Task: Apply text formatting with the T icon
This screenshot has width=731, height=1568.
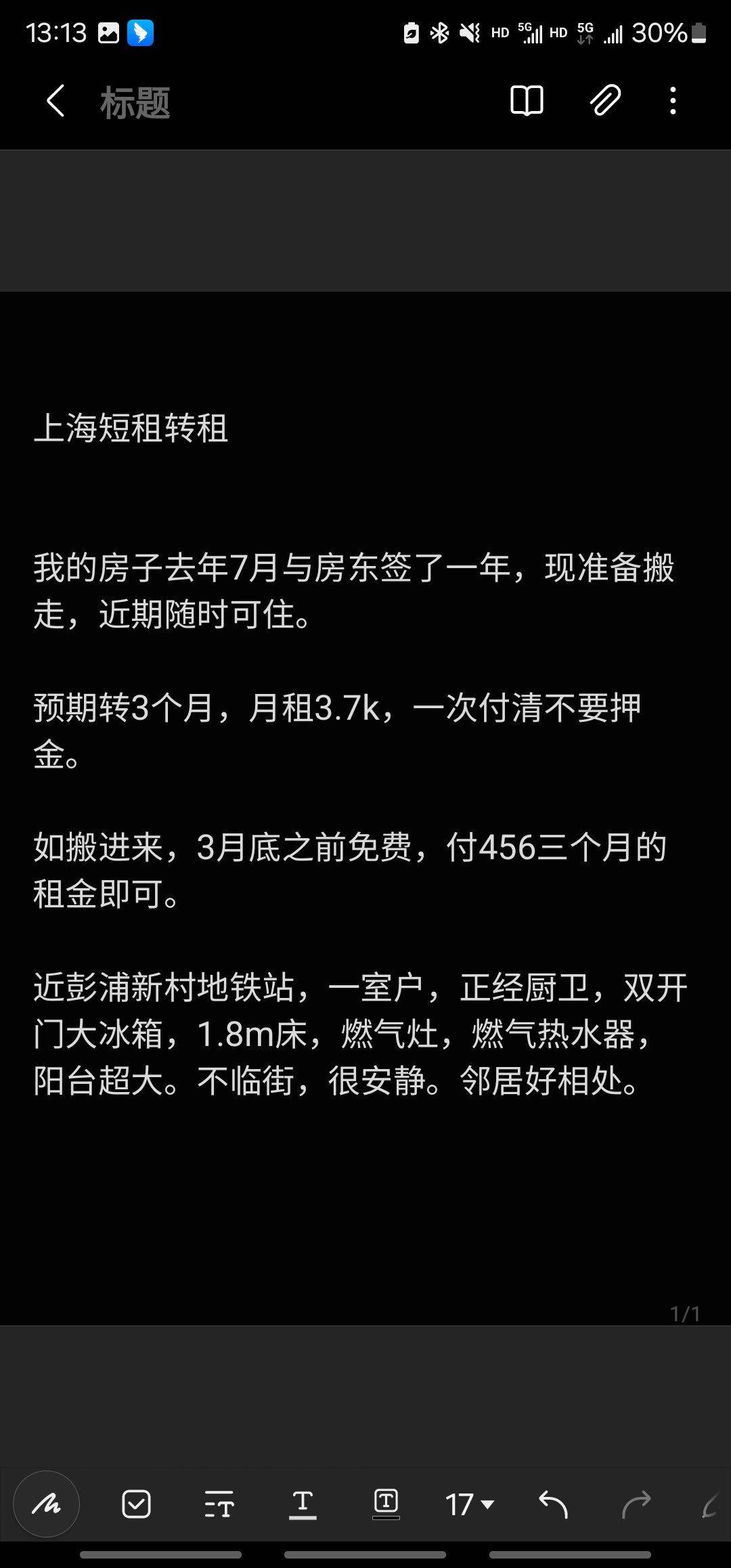Action: point(303,1504)
